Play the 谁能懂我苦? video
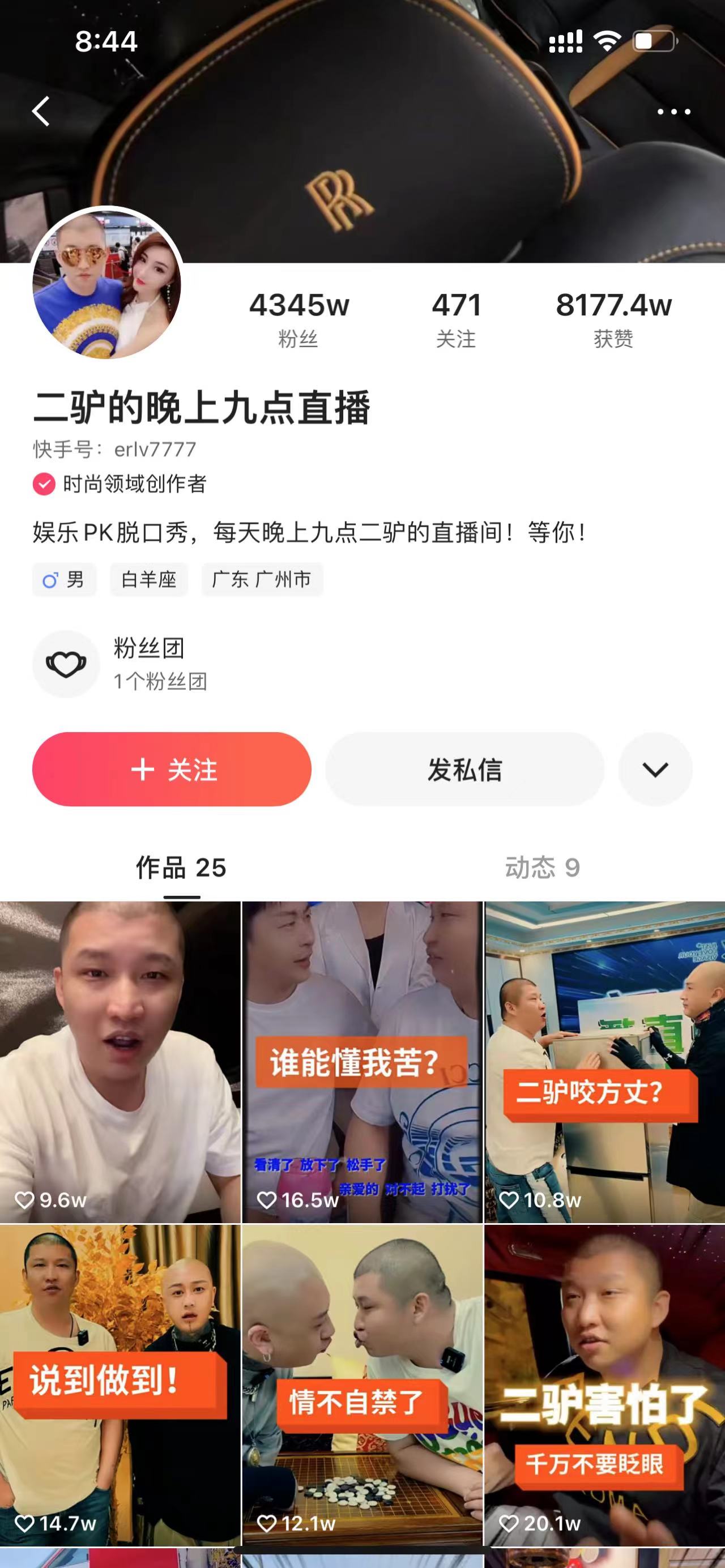The image size is (725, 1568). 362,1062
